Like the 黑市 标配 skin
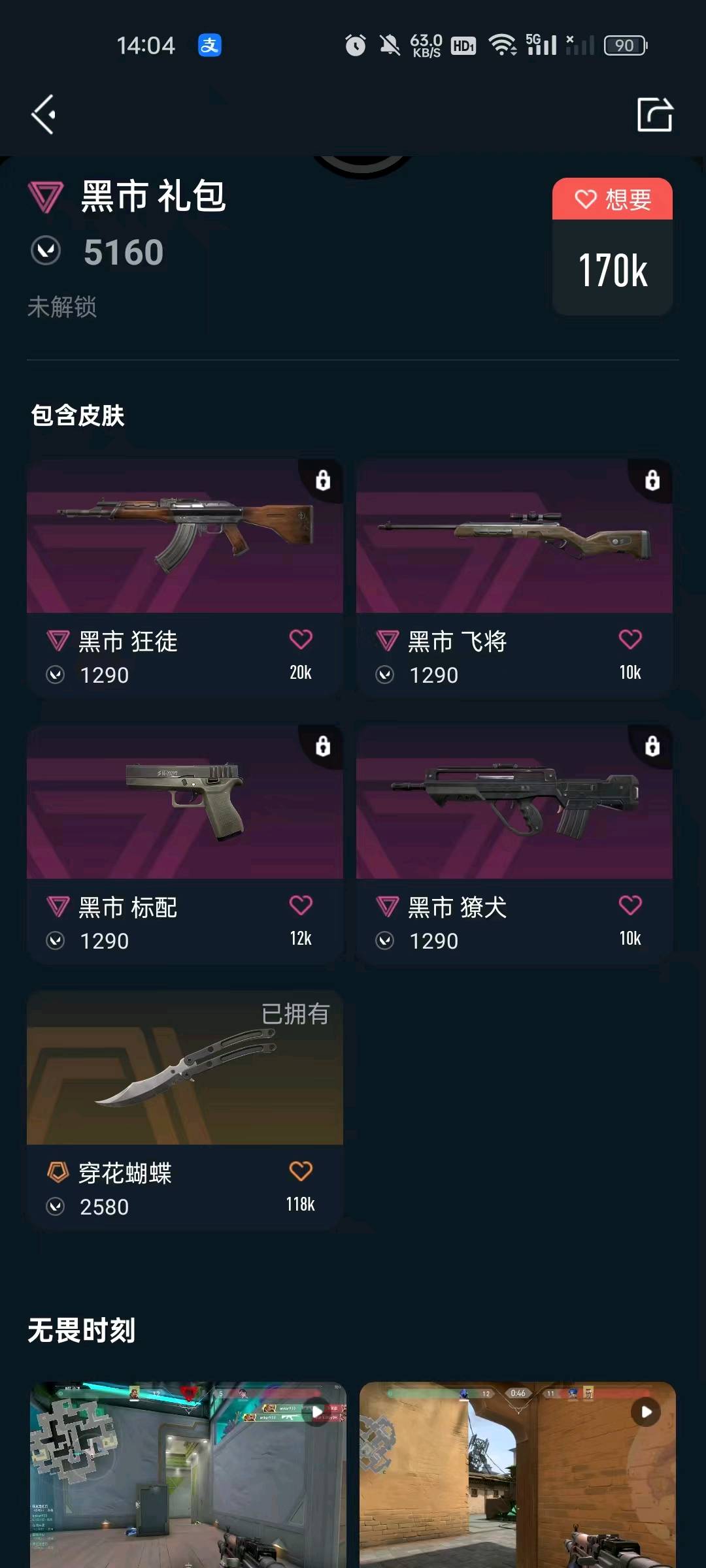 (301, 906)
